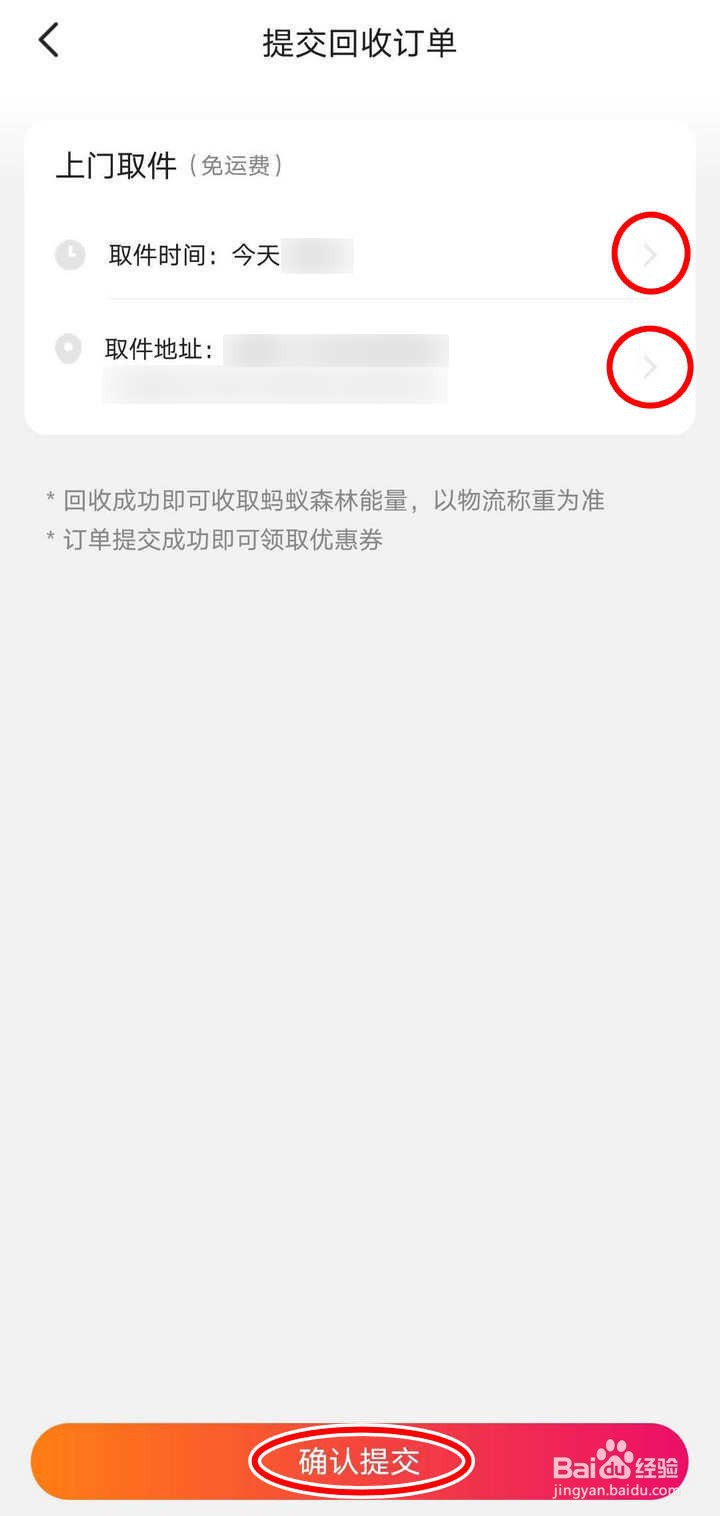Click the clock icon beside 取件时间
This screenshot has width=720, height=1516.
[x=68, y=254]
